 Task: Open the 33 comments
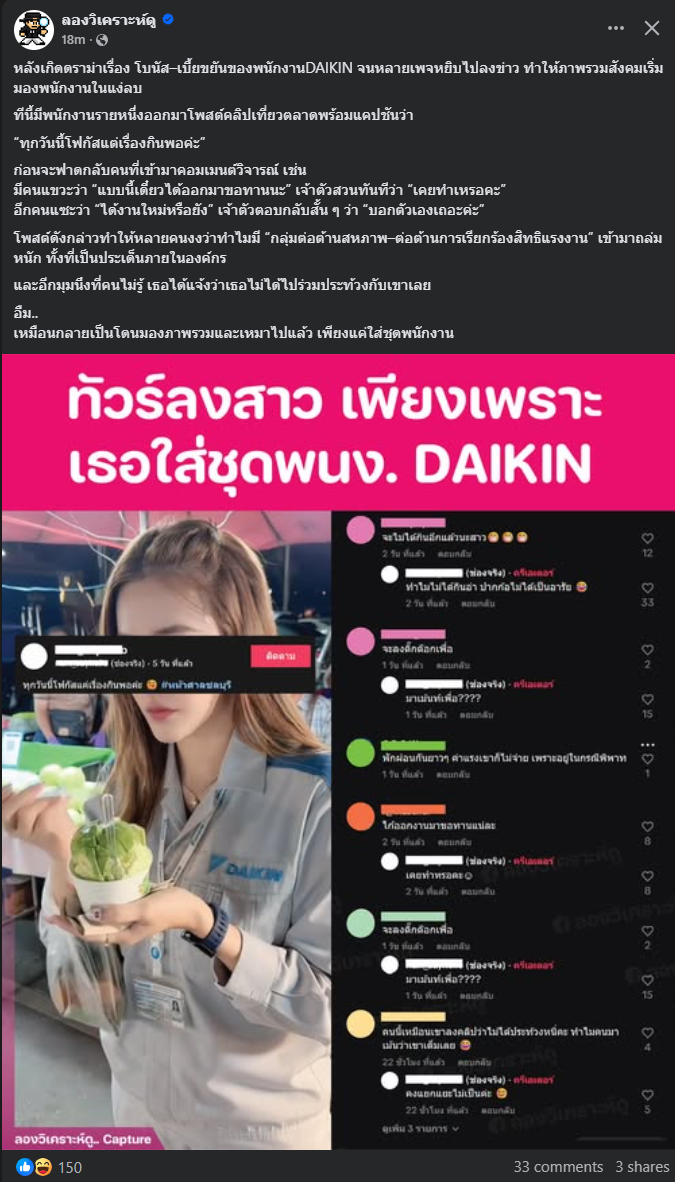[x=558, y=1167]
